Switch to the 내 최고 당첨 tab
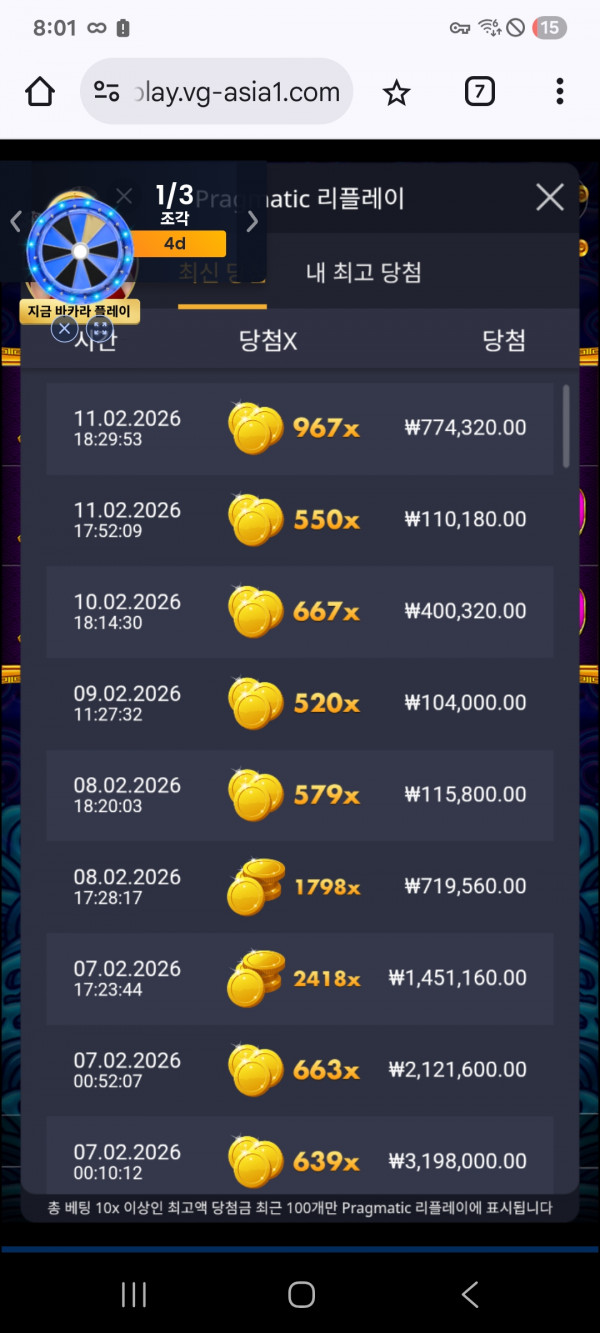This screenshot has width=600, height=1333. (363, 272)
